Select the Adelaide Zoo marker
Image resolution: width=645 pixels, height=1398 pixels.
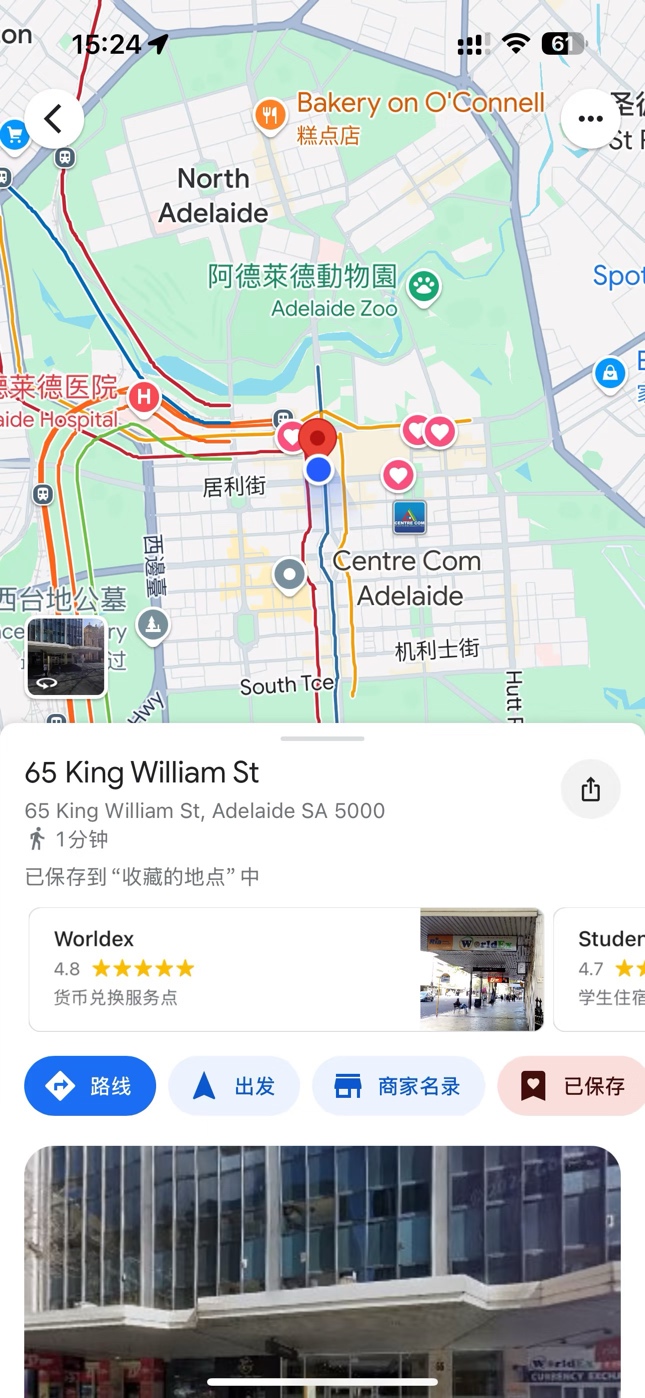click(x=424, y=287)
